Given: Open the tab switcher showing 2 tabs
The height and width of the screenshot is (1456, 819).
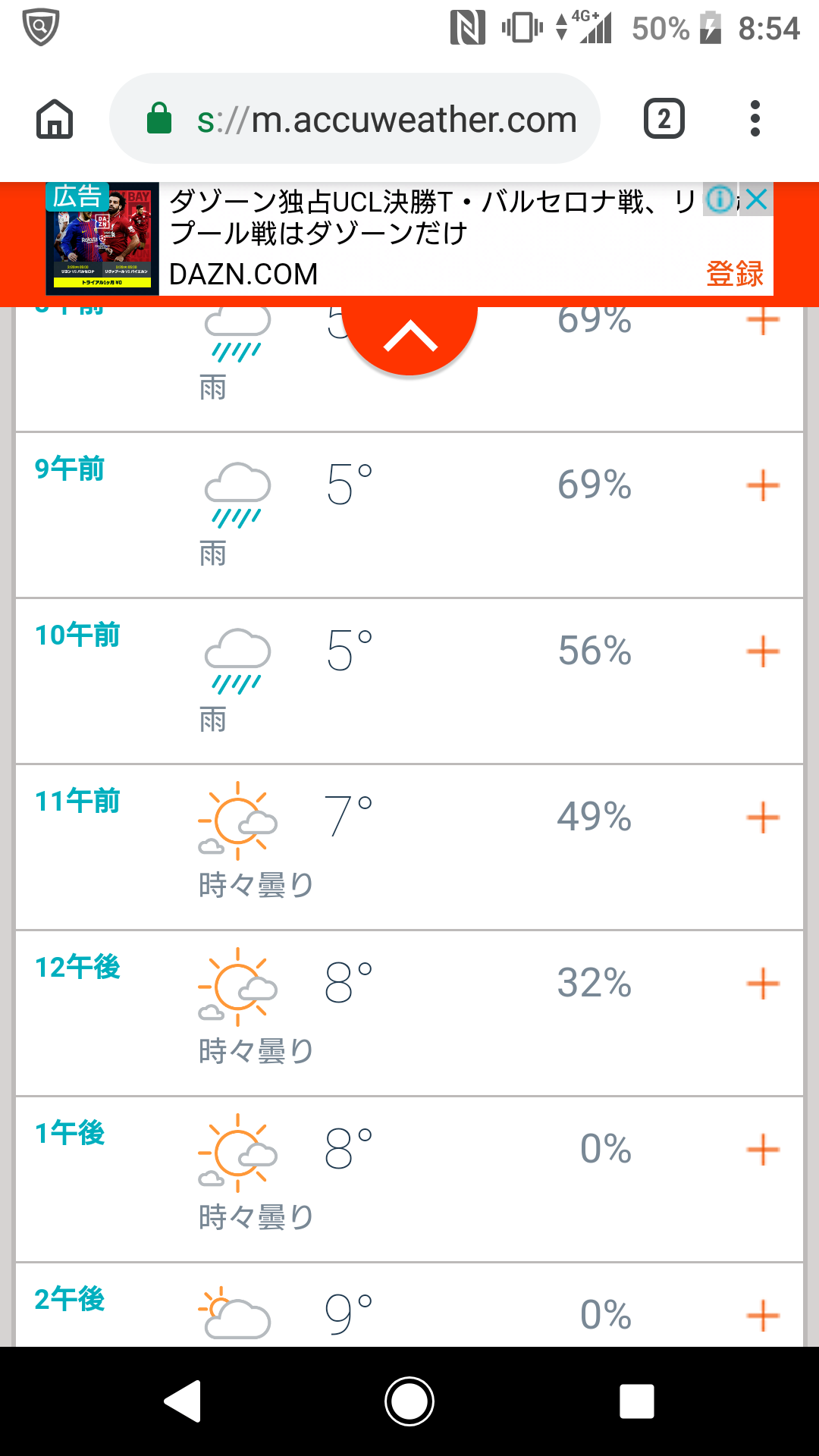Looking at the screenshot, I should [664, 119].
